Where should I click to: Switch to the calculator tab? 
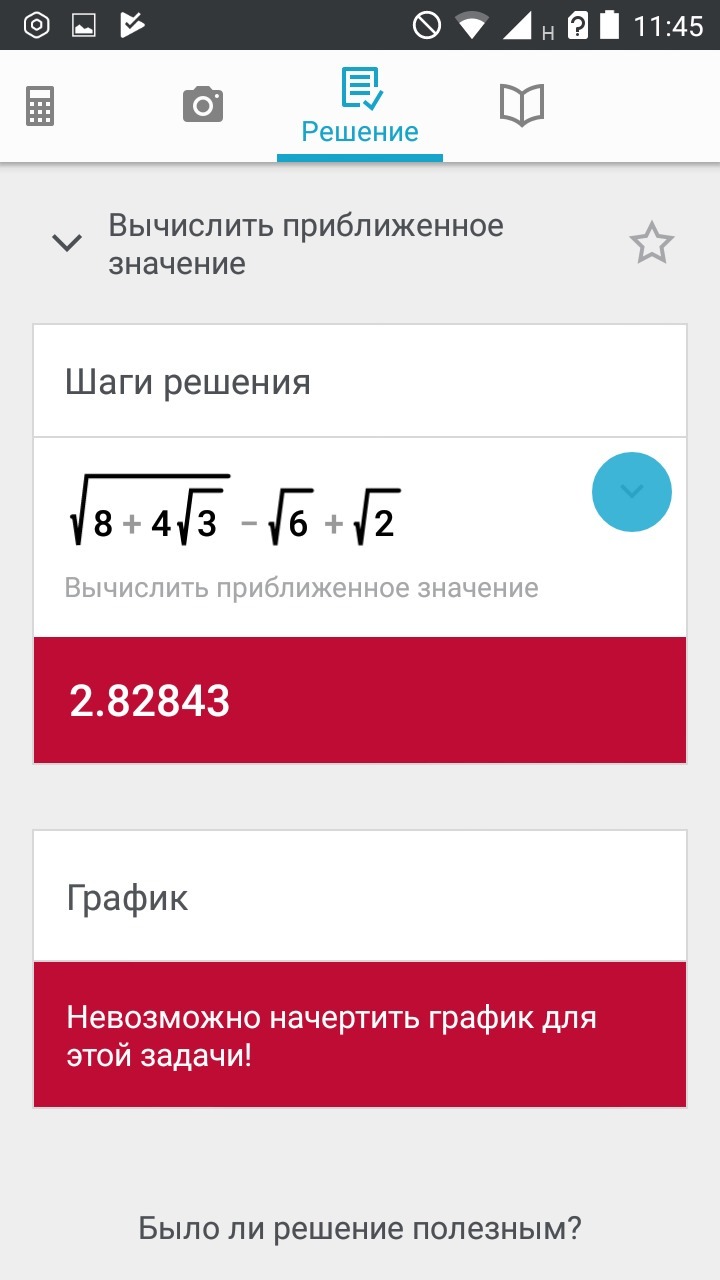pos(40,106)
